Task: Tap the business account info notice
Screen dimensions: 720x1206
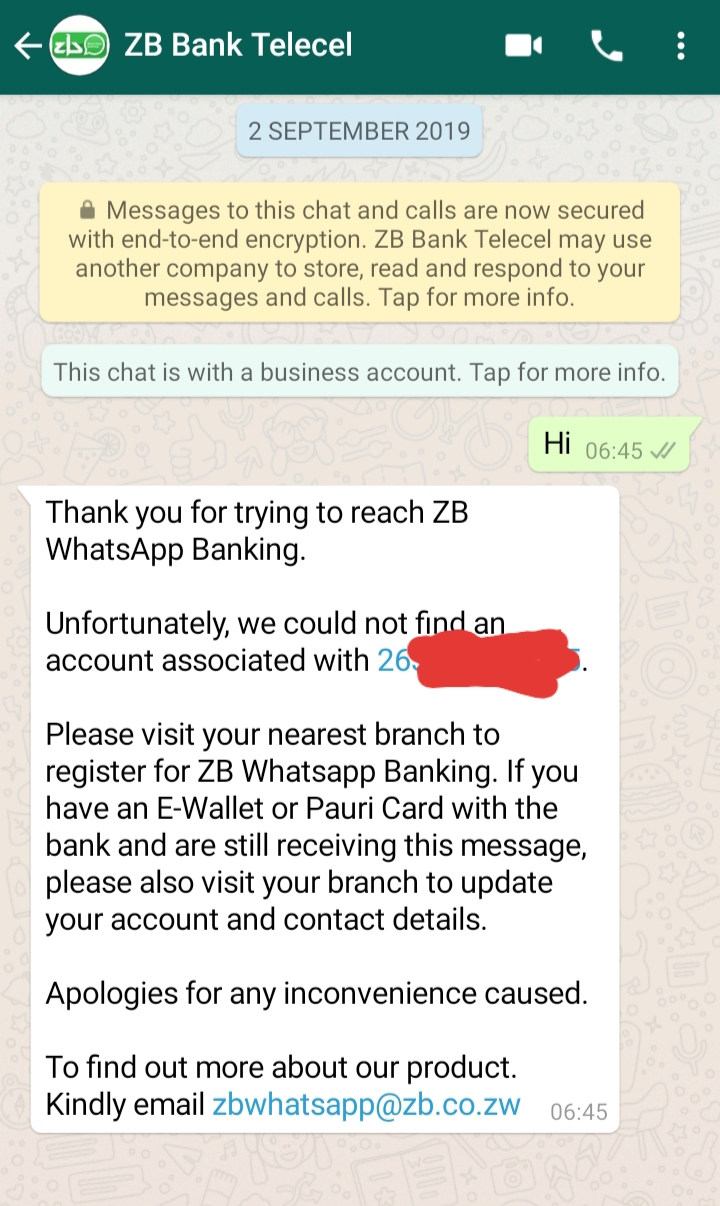Action: 360,373
